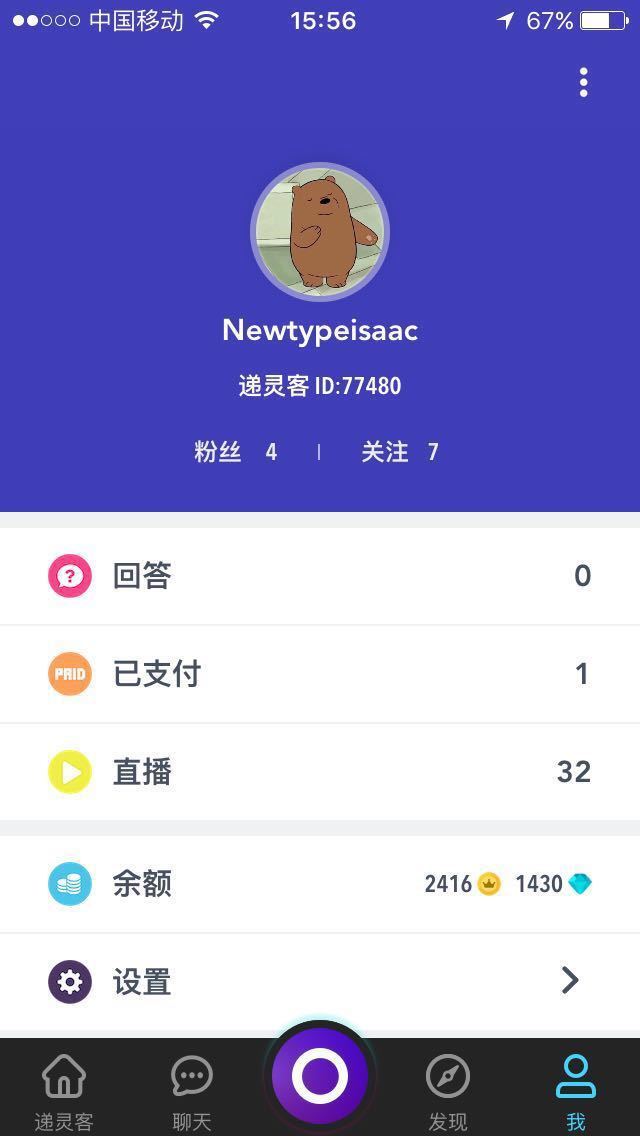Image resolution: width=640 pixels, height=1136 pixels.
Task: Open 设置 settings
Action: pyautogui.click(x=320, y=982)
